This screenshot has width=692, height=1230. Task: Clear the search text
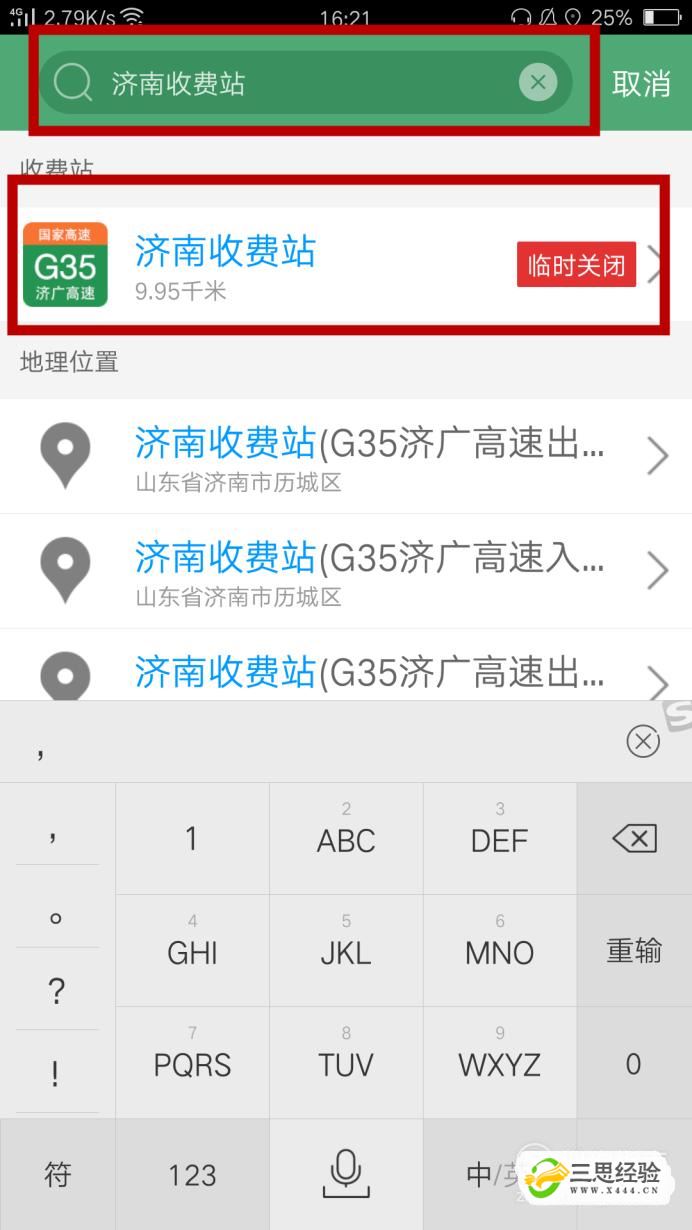[538, 83]
